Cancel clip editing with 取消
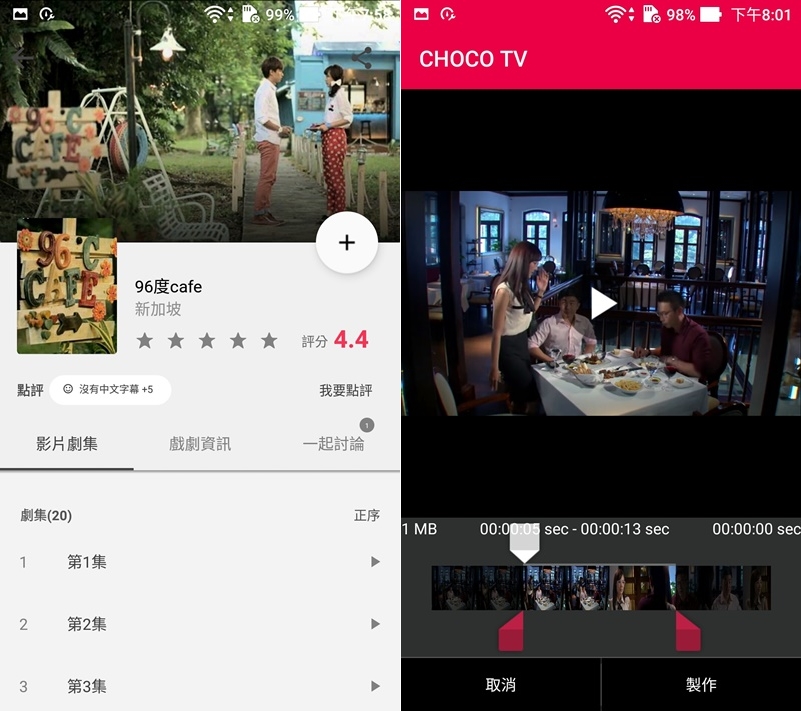 tap(500, 685)
